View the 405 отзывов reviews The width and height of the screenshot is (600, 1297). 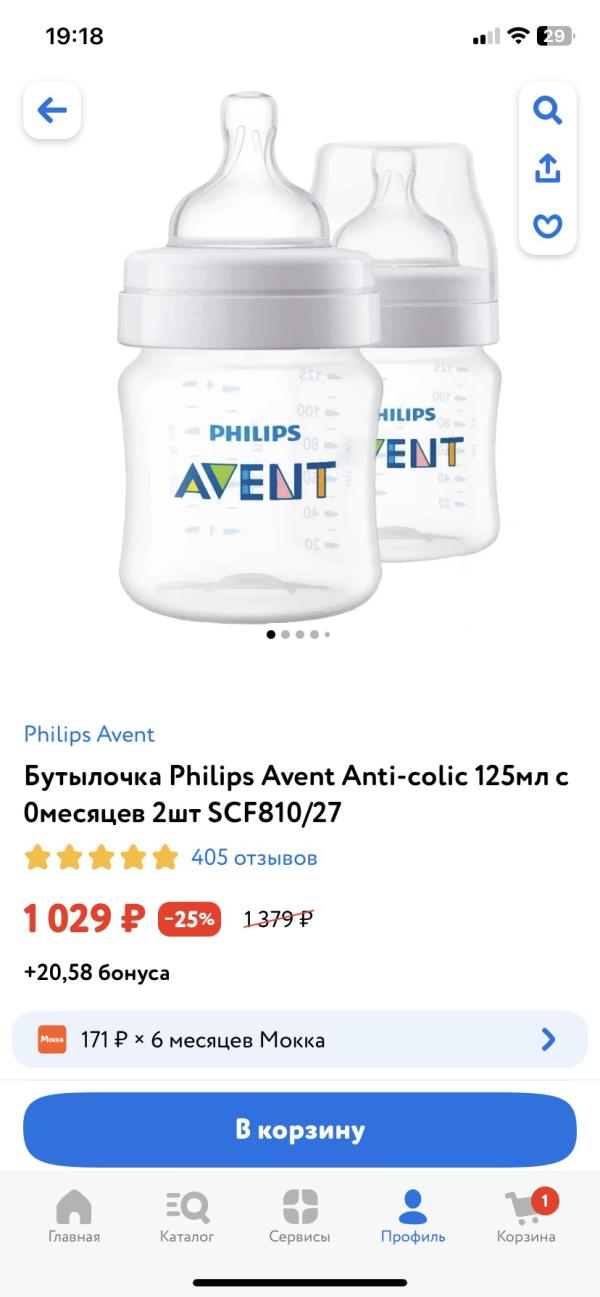pyautogui.click(x=254, y=857)
